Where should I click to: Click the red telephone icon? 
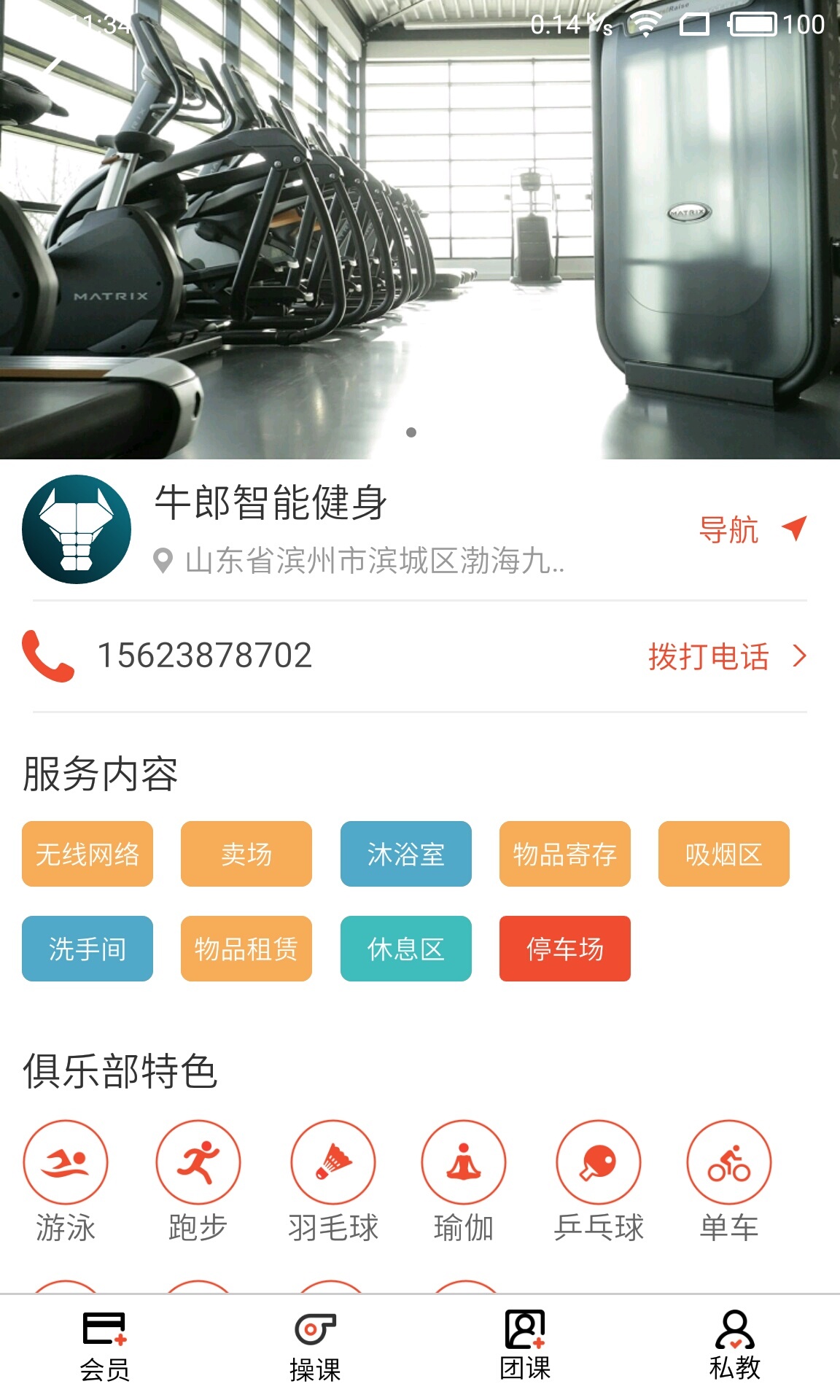point(50,655)
